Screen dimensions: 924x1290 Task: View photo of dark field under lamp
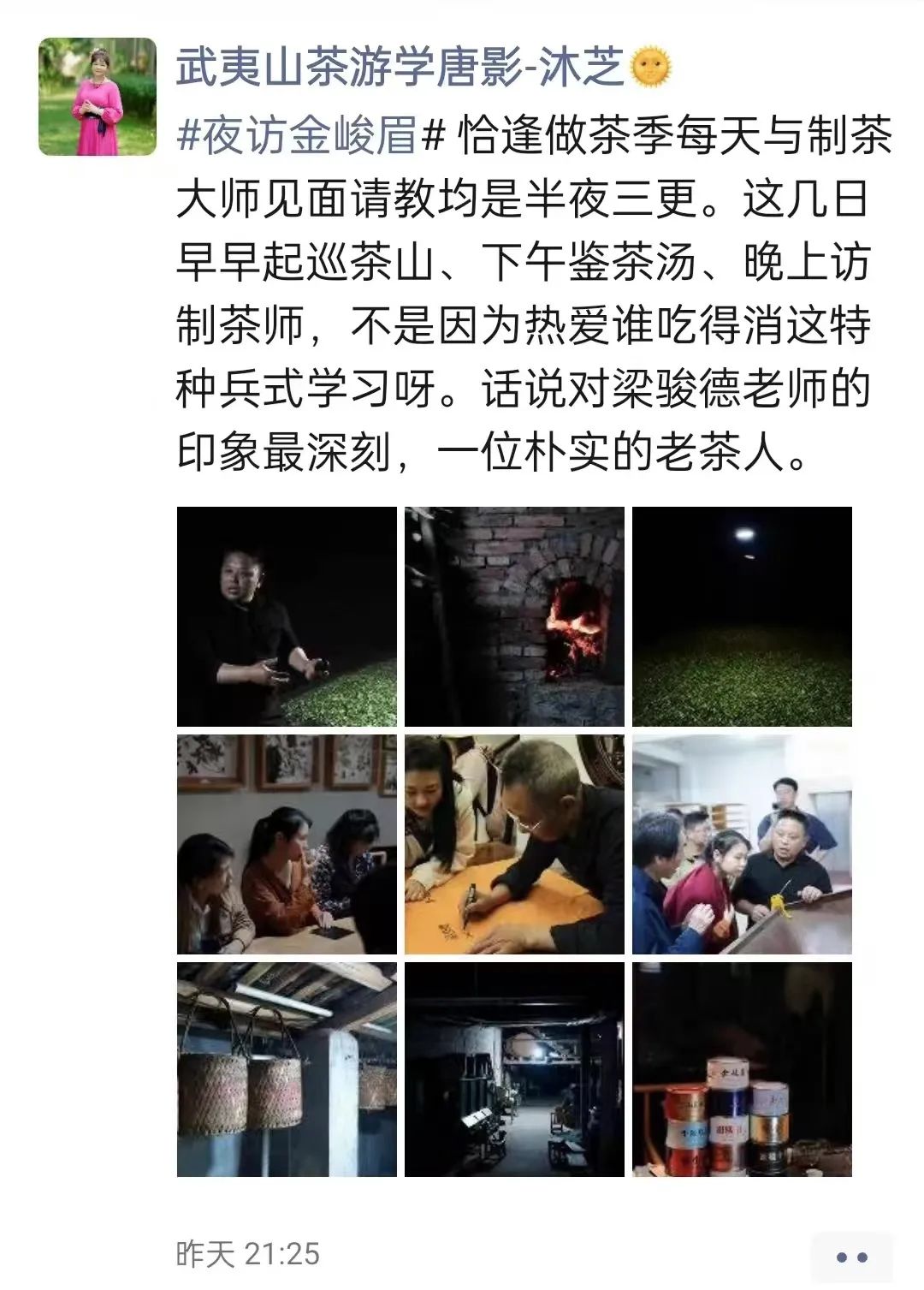pyautogui.click(x=742, y=616)
